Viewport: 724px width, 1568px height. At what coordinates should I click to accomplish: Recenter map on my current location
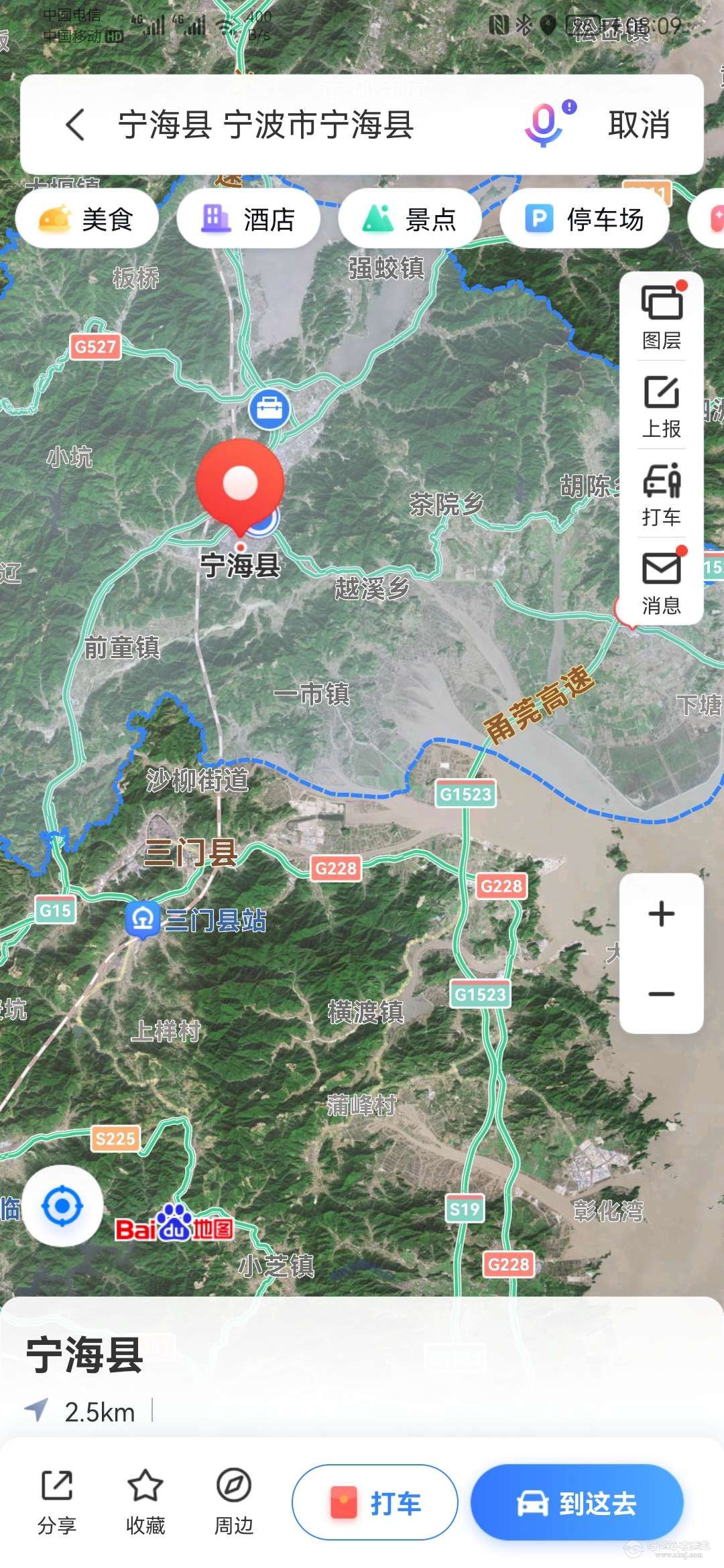(x=62, y=1206)
